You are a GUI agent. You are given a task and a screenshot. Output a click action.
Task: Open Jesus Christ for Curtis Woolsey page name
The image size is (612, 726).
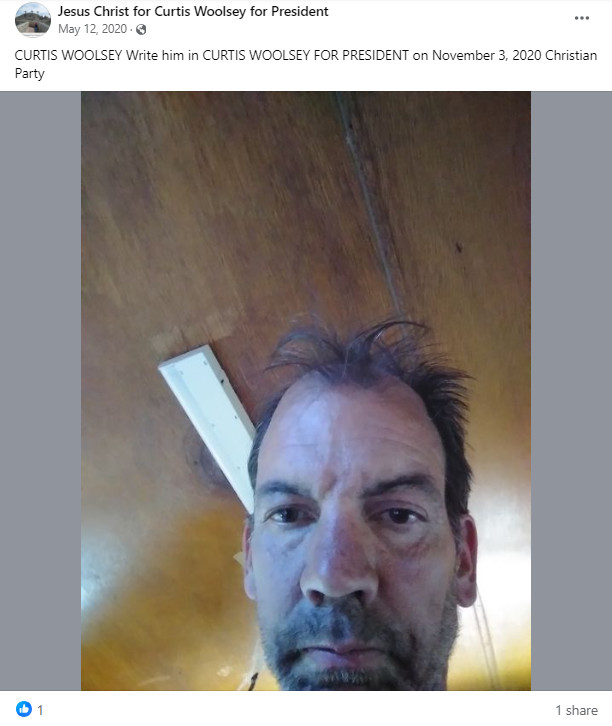tap(193, 11)
